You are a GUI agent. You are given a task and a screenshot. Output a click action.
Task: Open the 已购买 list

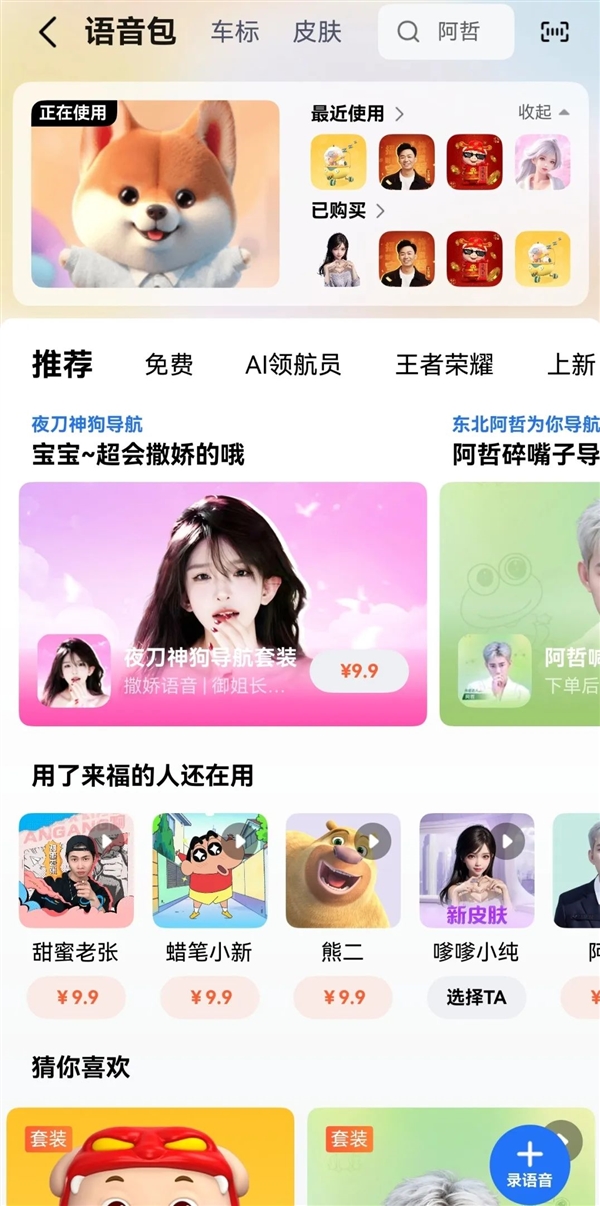point(347,210)
